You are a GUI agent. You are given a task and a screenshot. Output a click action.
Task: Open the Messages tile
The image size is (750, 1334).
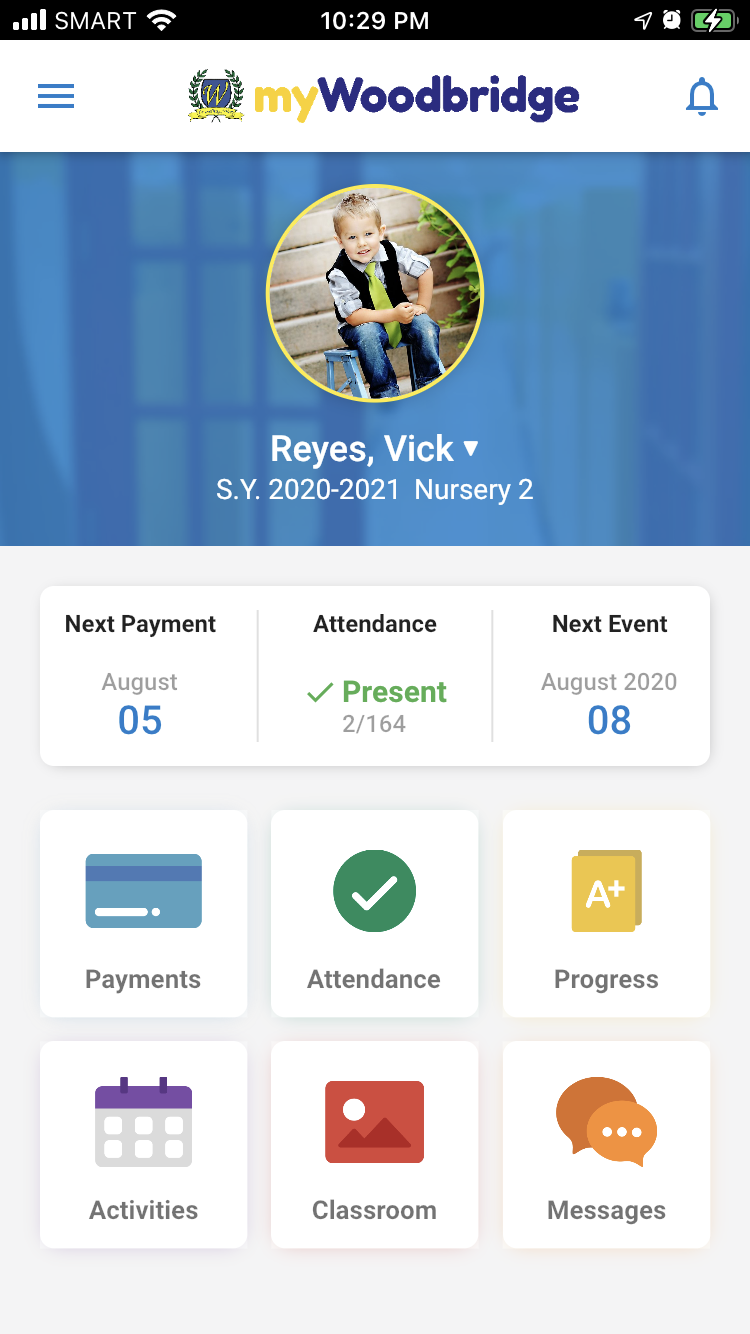coord(606,1145)
